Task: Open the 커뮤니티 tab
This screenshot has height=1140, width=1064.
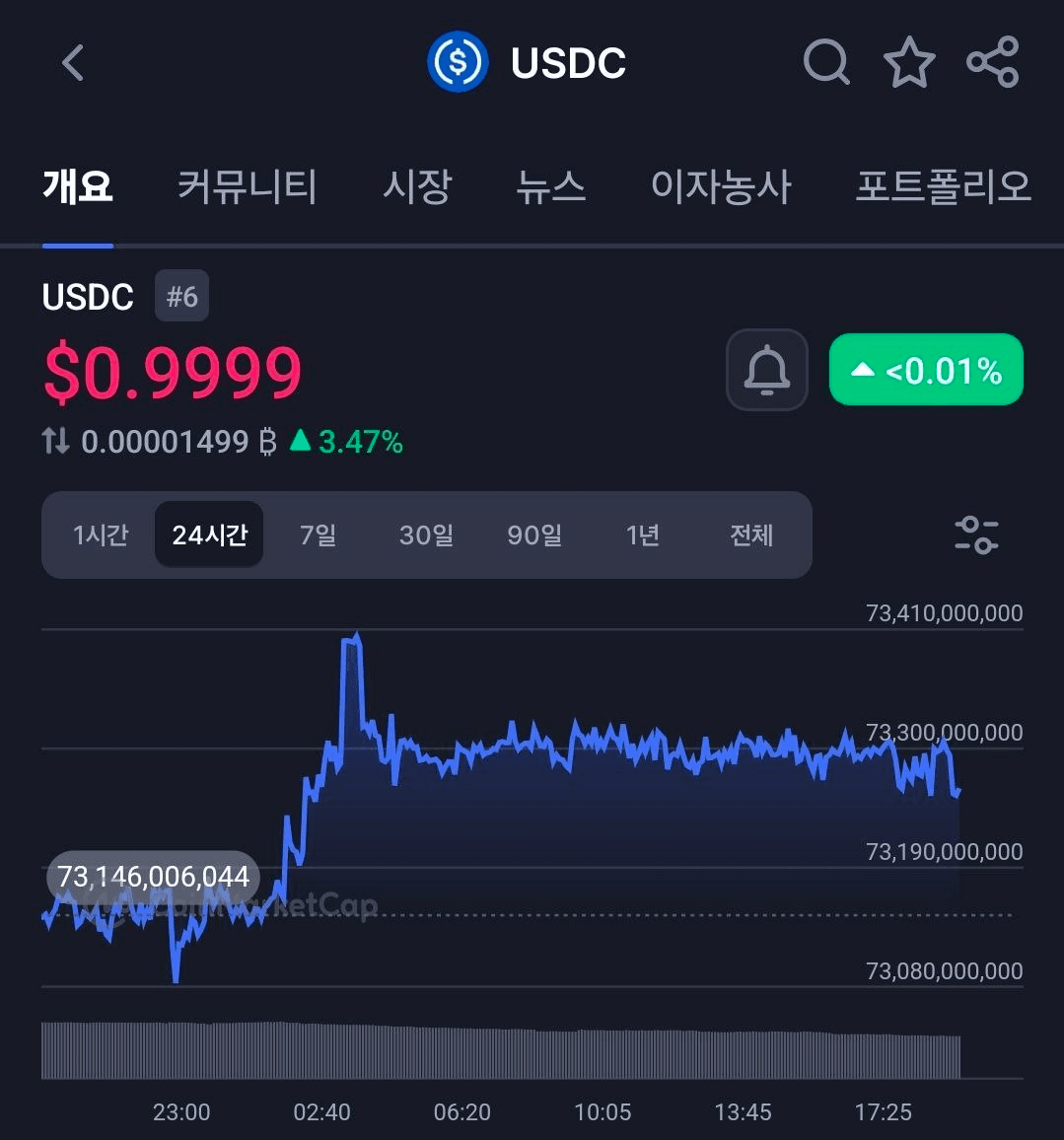Action: click(247, 187)
